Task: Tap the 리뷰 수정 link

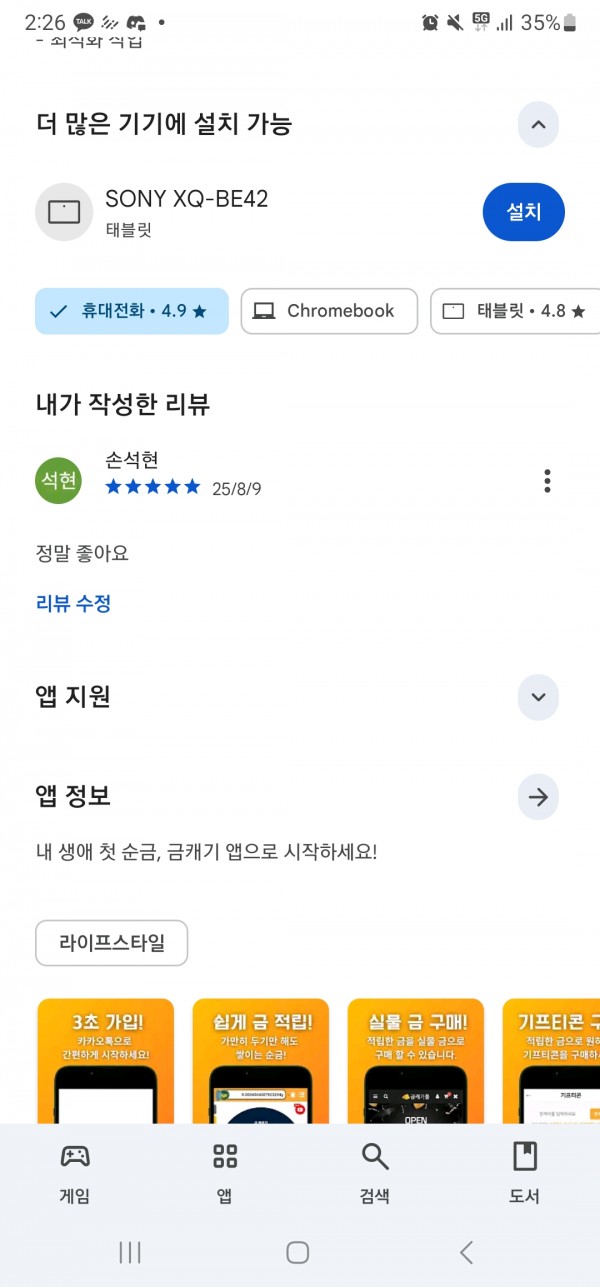Action: 73,603
